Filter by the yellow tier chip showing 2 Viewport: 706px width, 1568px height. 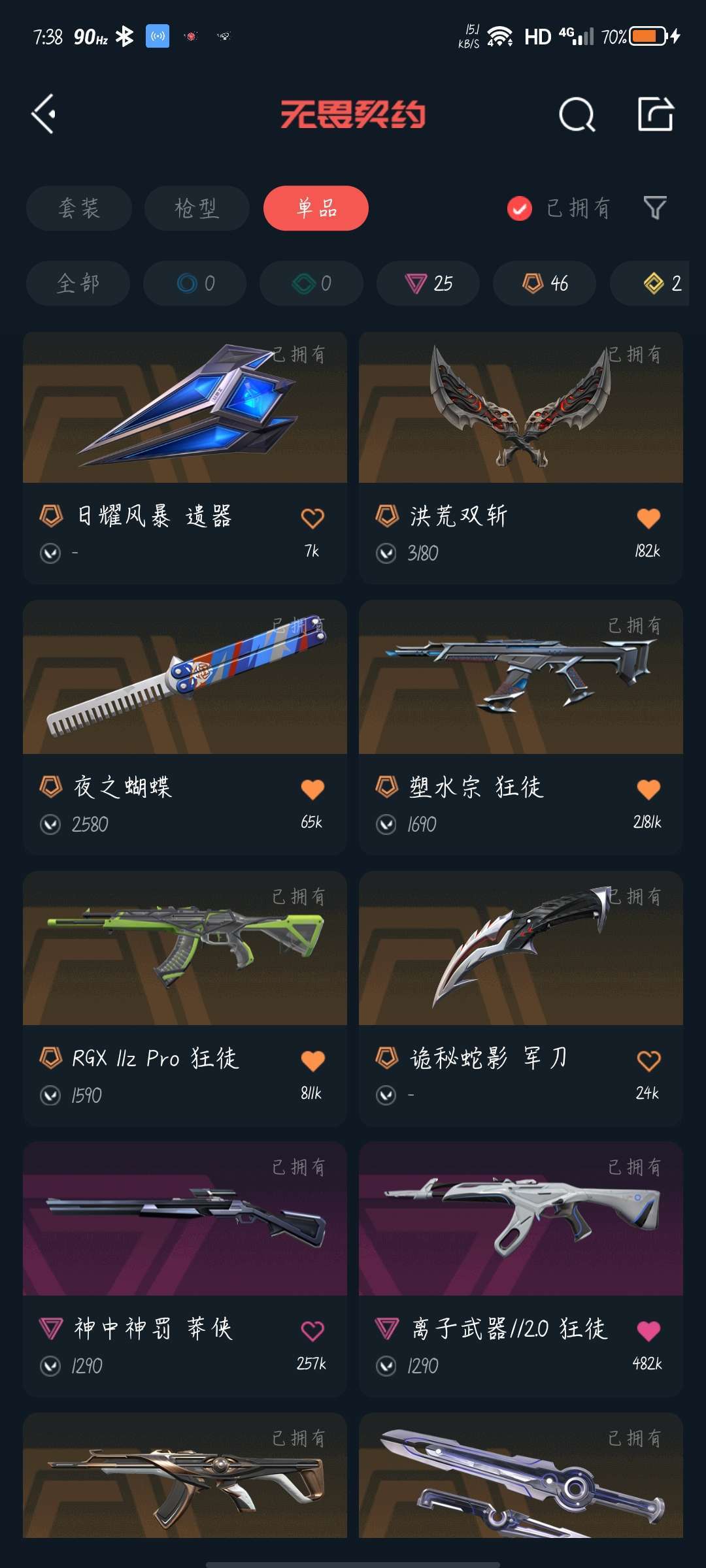pyautogui.click(x=660, y=284)
